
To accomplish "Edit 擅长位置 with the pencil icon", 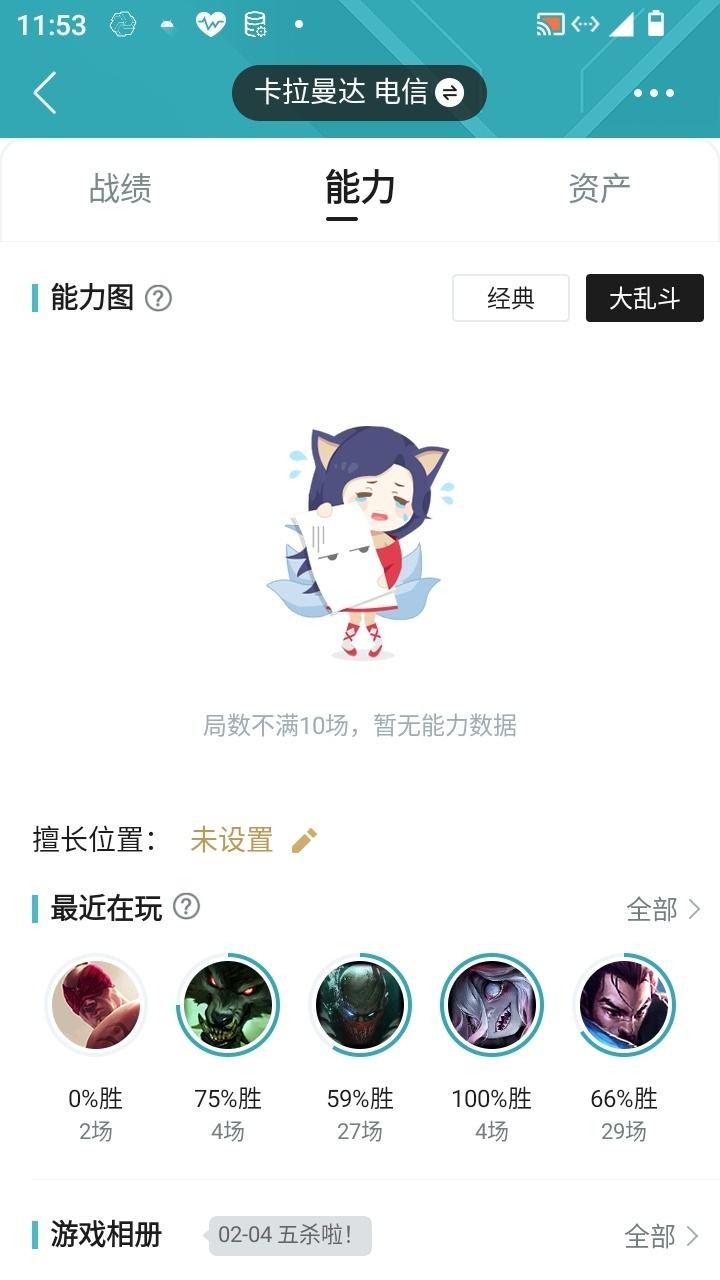I will (x=304, y=840).
